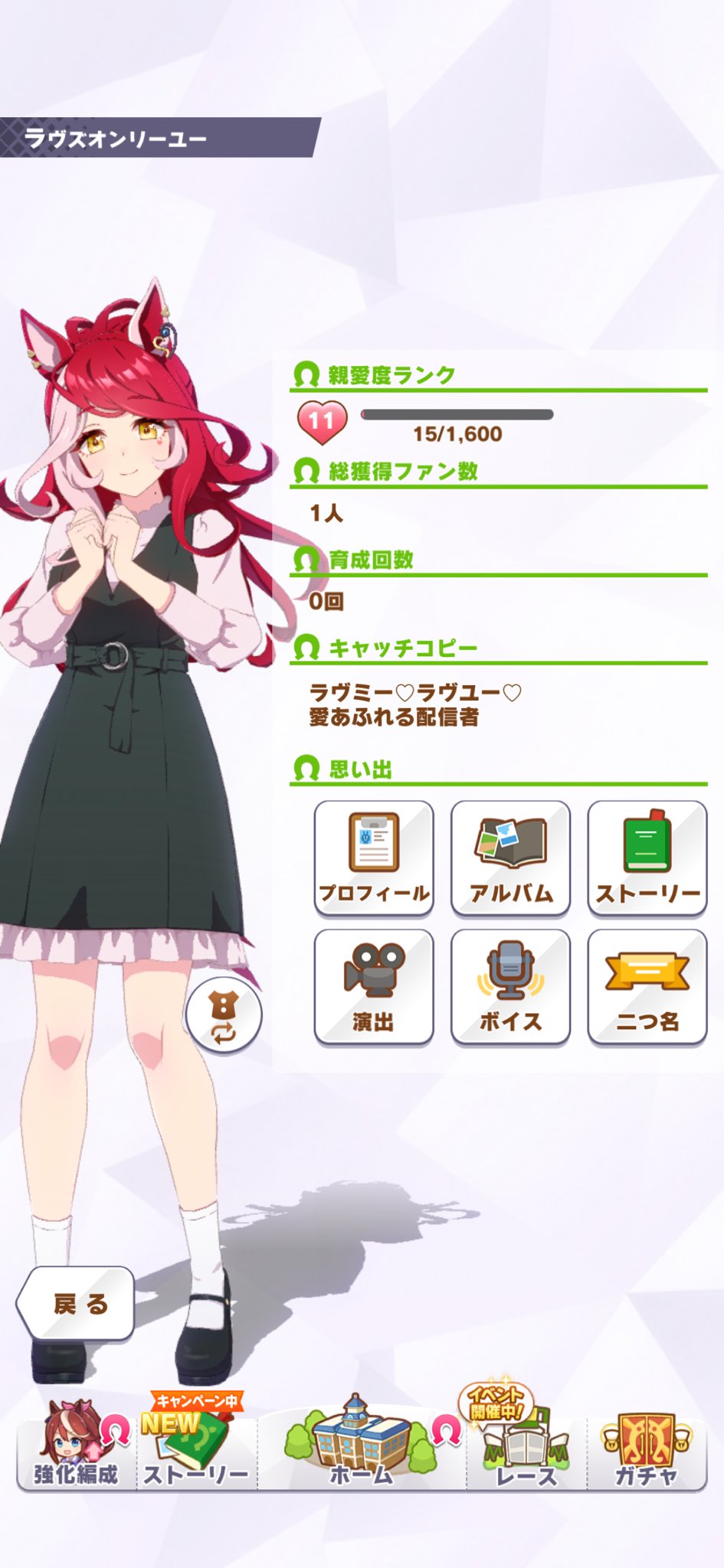The image size is (724, 1568).
Task: Open the 演出 performance viewer
Action: (374, 986)
